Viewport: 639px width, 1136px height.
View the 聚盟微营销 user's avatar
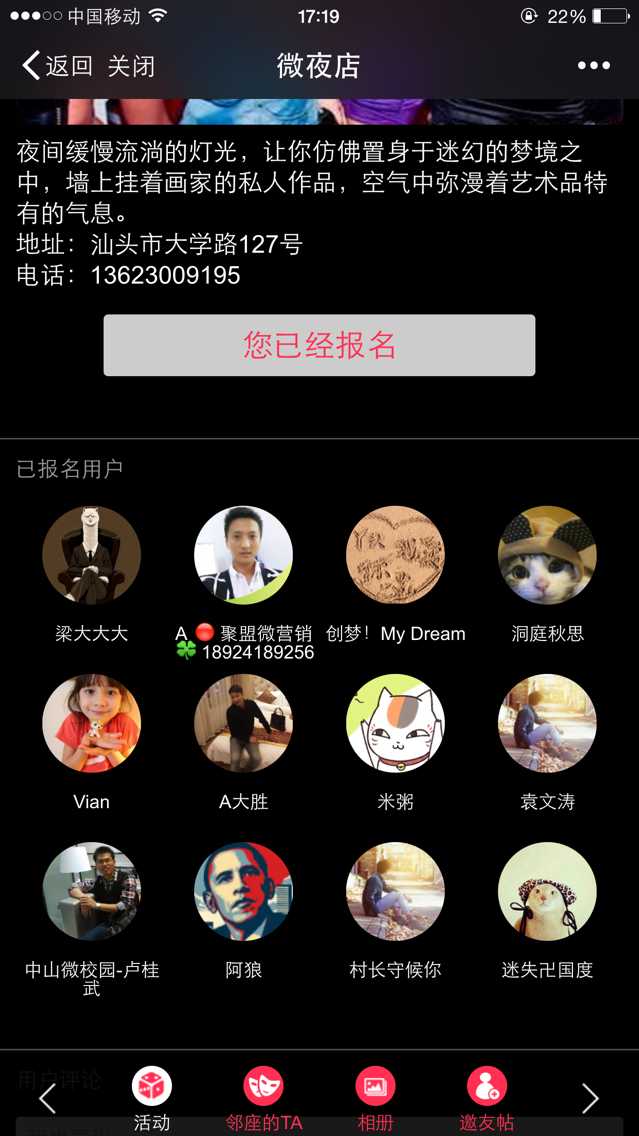243,555
